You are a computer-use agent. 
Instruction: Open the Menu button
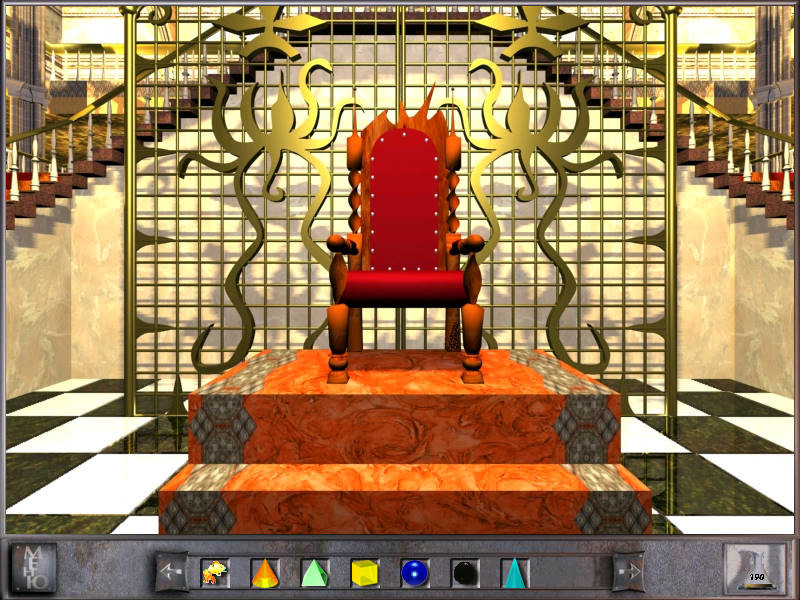(33, 569)
